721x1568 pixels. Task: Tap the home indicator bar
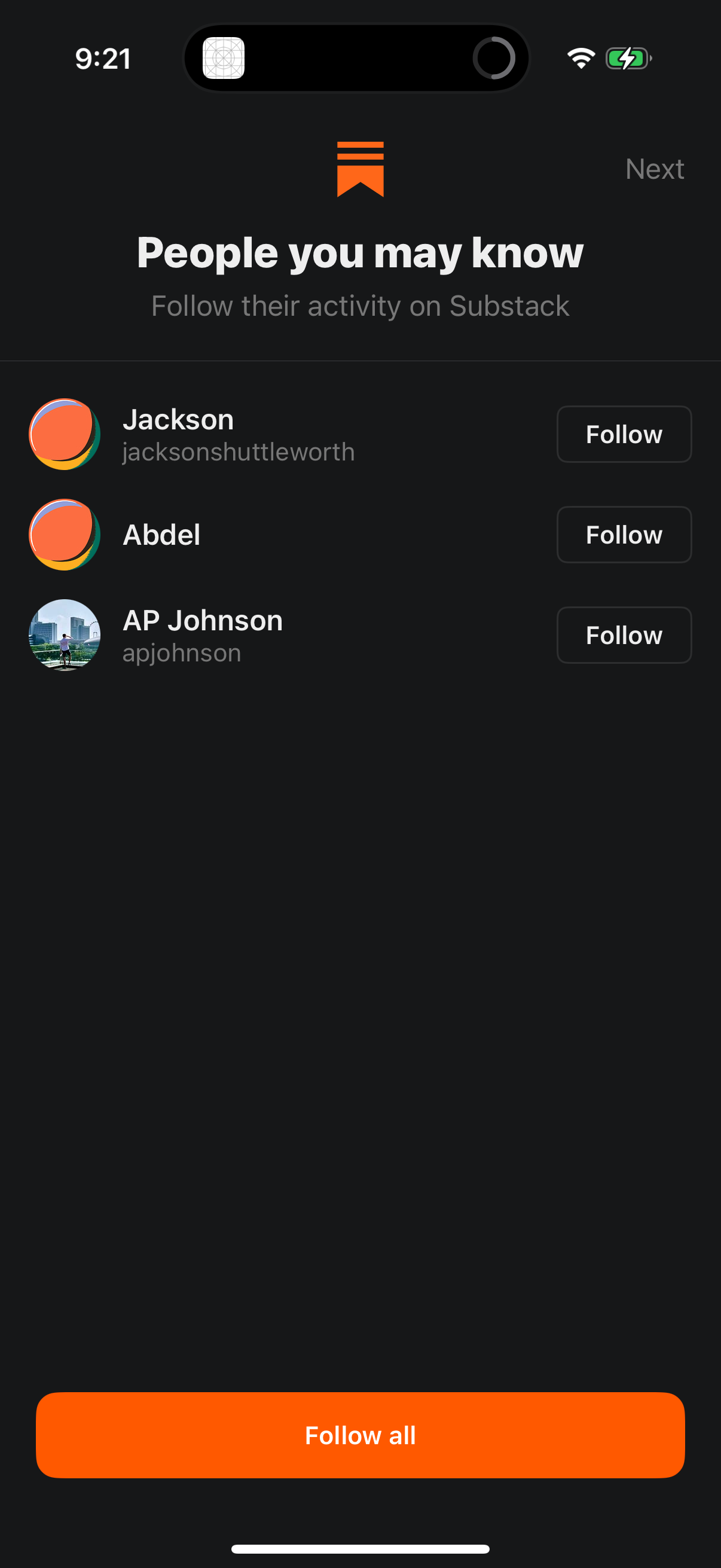[360, 1548]
